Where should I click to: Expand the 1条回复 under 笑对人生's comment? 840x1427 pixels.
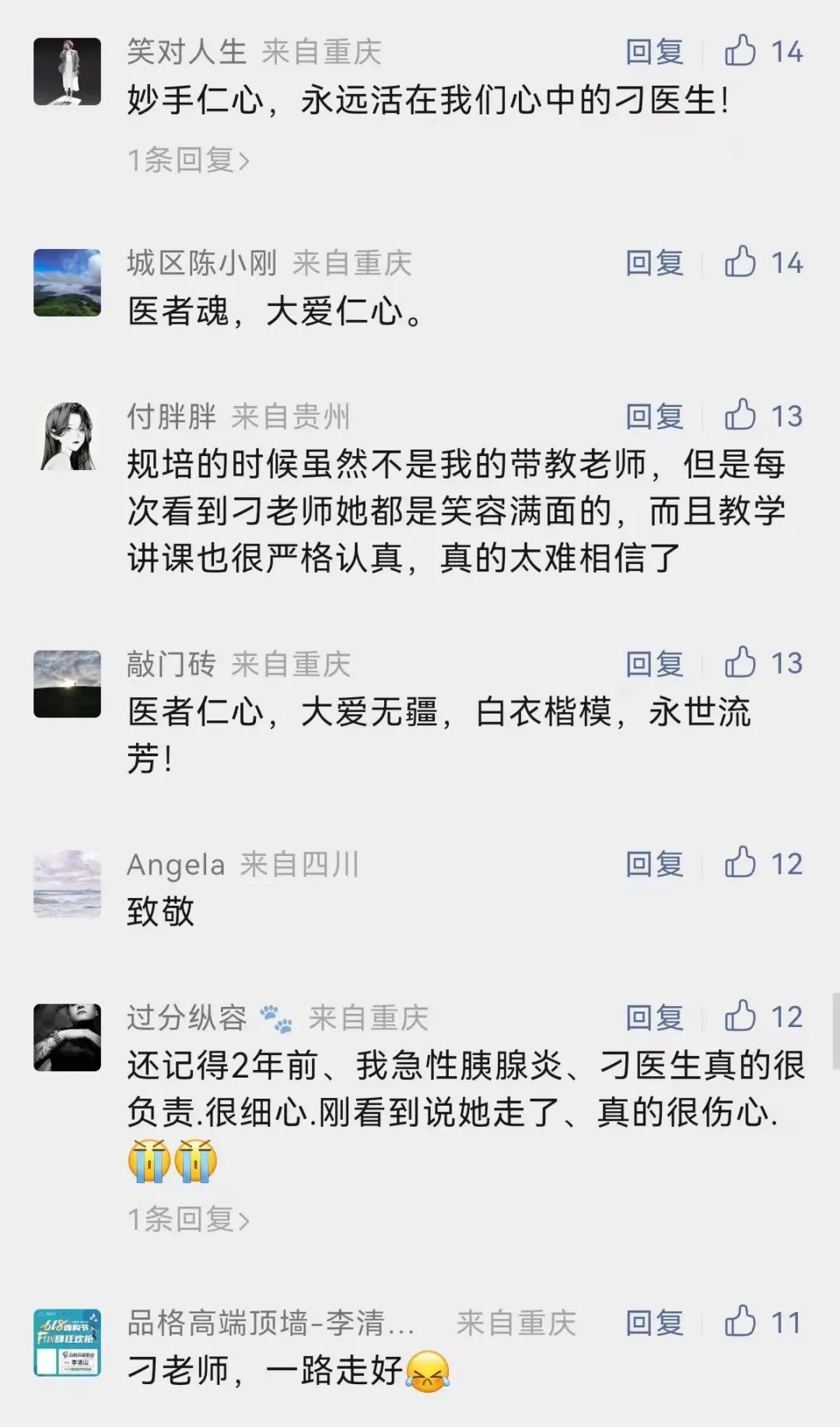pos(188,160)
